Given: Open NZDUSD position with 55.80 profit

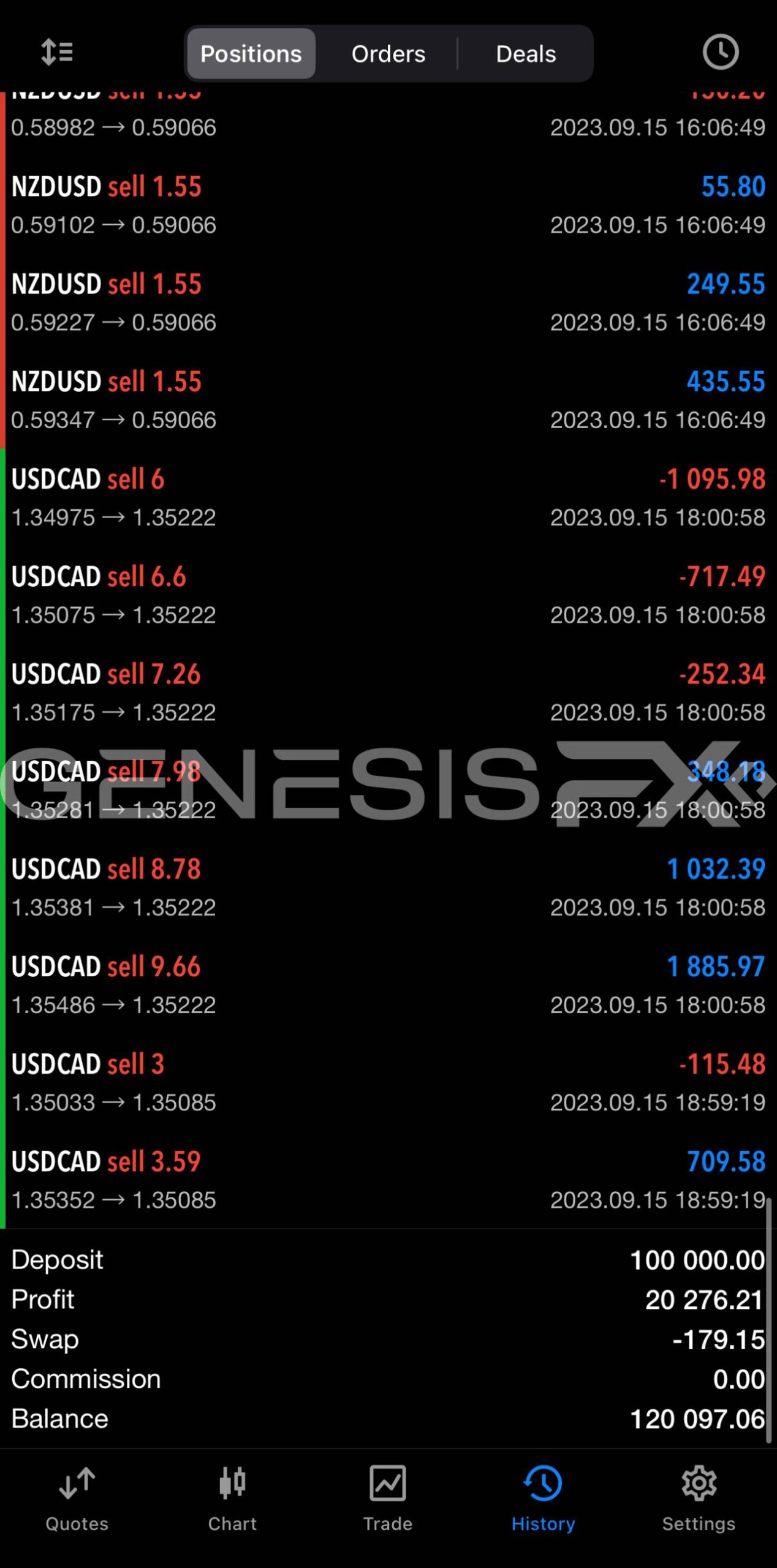Looking at the screenshot, I should (x=388, y=205).
